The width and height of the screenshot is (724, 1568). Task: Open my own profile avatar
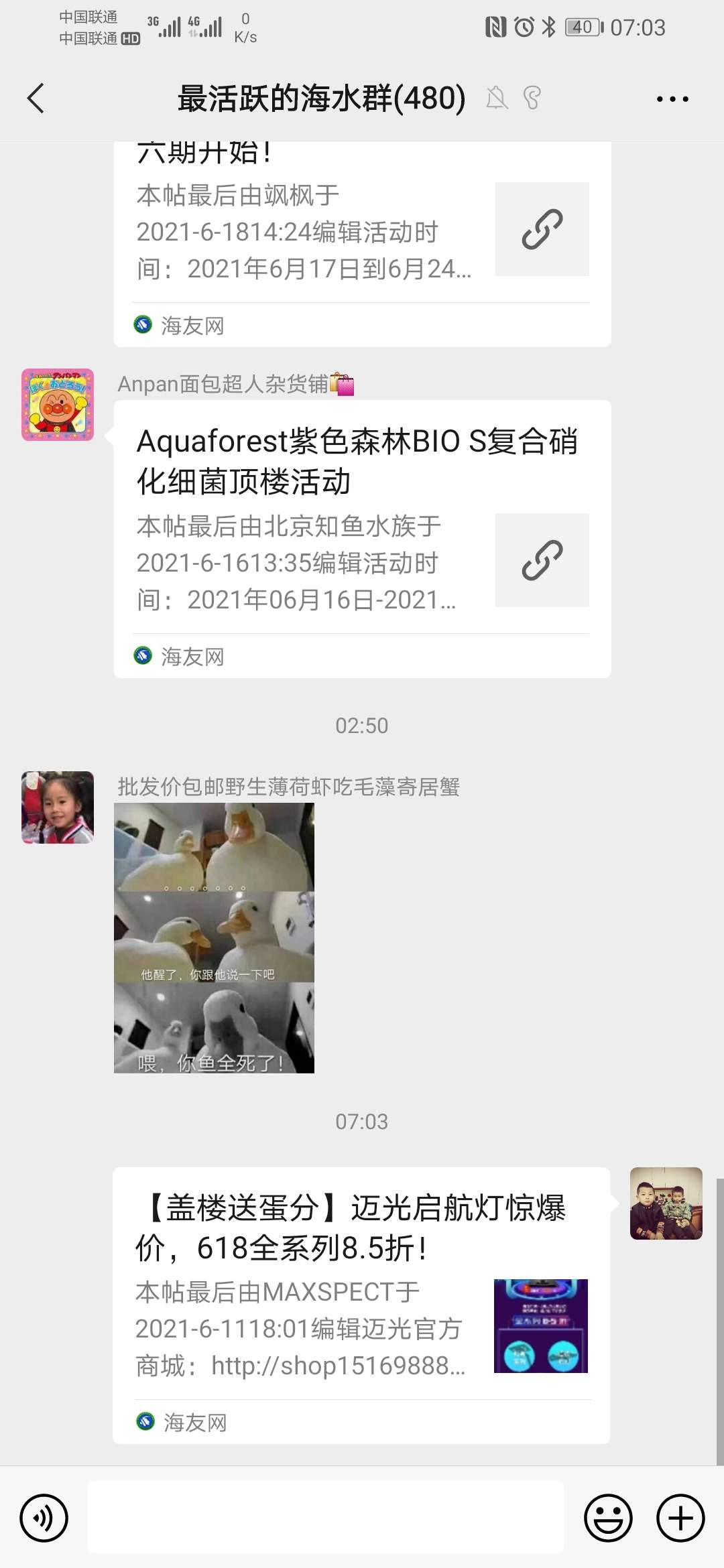[x=666, y=1203]
